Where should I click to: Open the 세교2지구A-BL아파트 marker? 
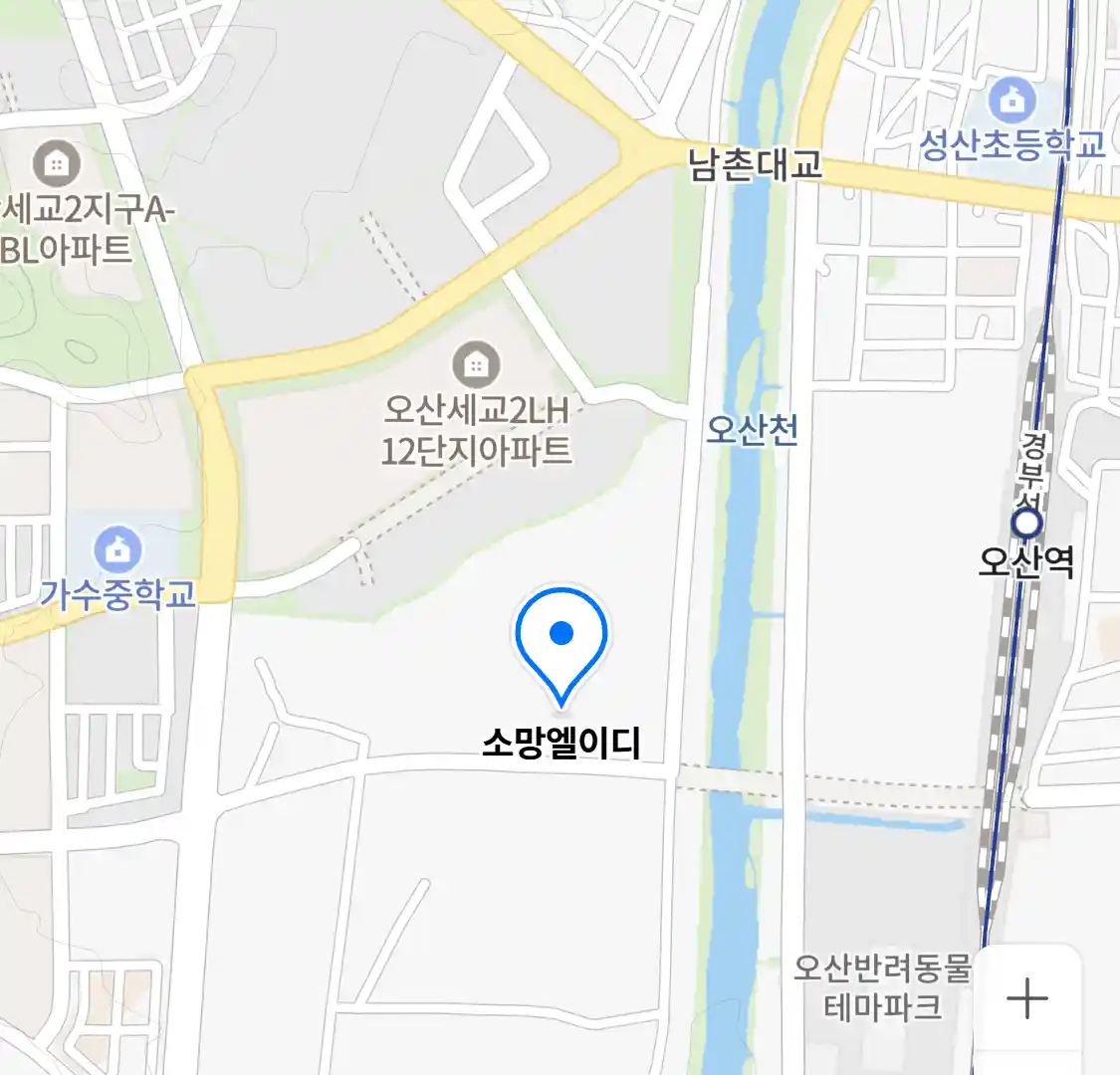click(57, 164)
